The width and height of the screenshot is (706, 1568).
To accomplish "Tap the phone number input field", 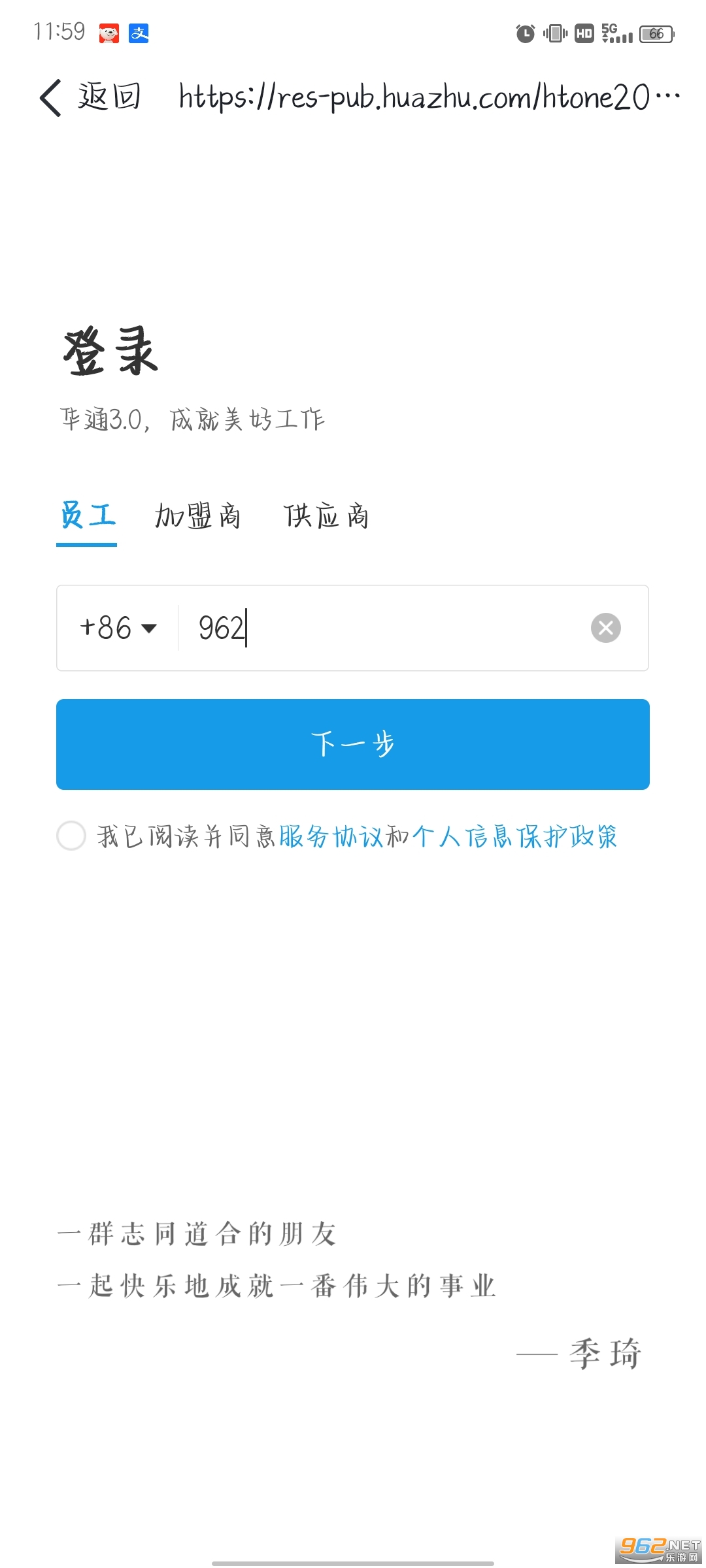I will [379, 628].
